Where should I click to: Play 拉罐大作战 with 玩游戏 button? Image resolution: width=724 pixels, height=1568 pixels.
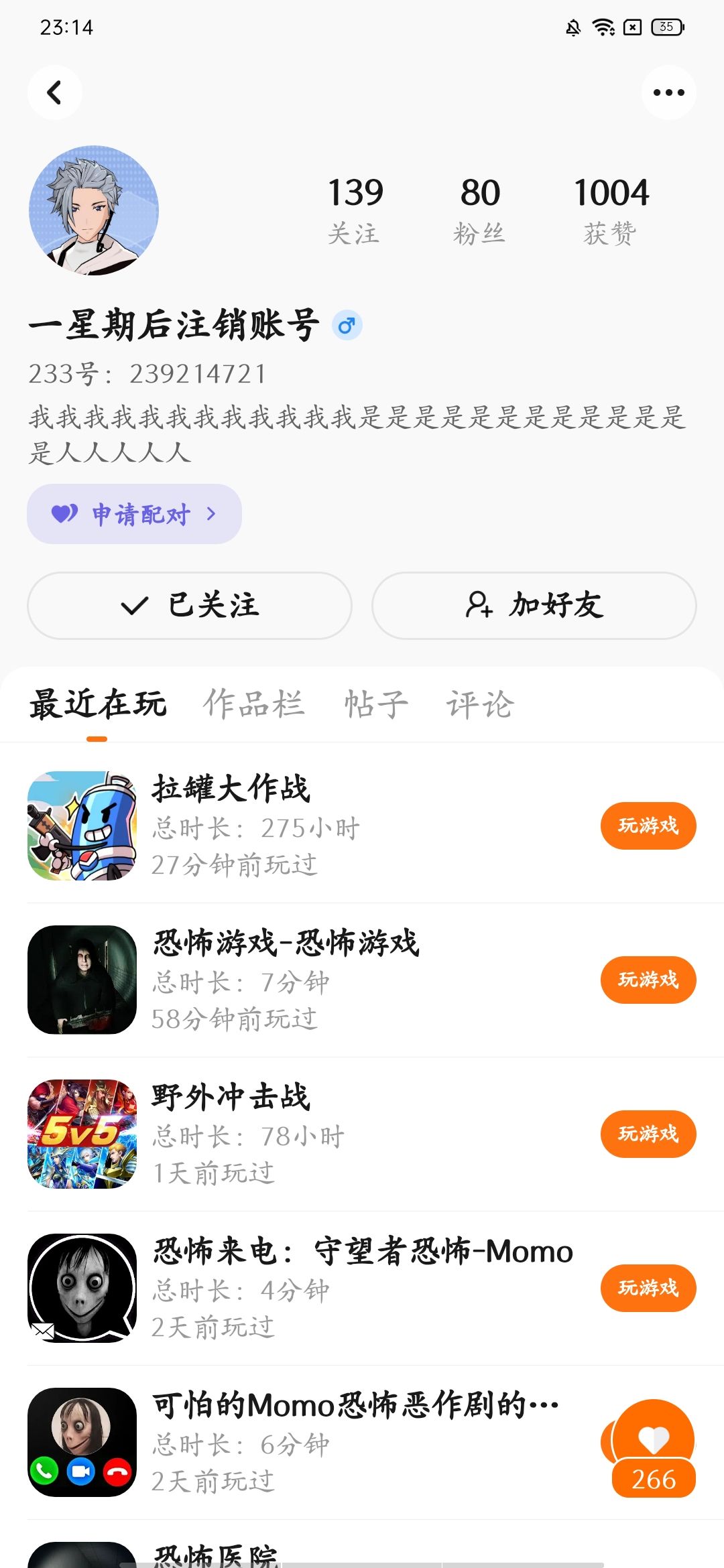coord(648,826)
